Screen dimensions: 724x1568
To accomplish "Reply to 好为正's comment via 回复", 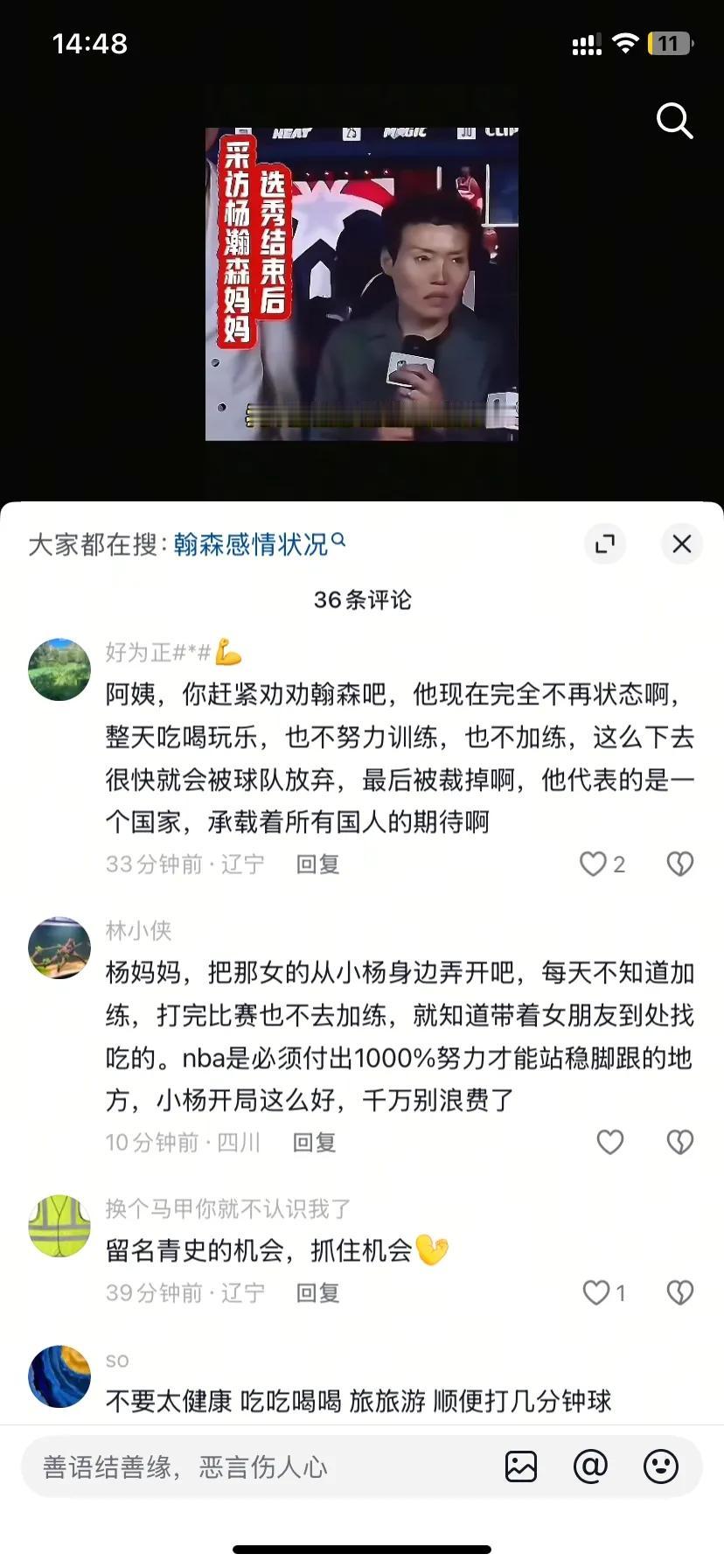I will 316,864.
